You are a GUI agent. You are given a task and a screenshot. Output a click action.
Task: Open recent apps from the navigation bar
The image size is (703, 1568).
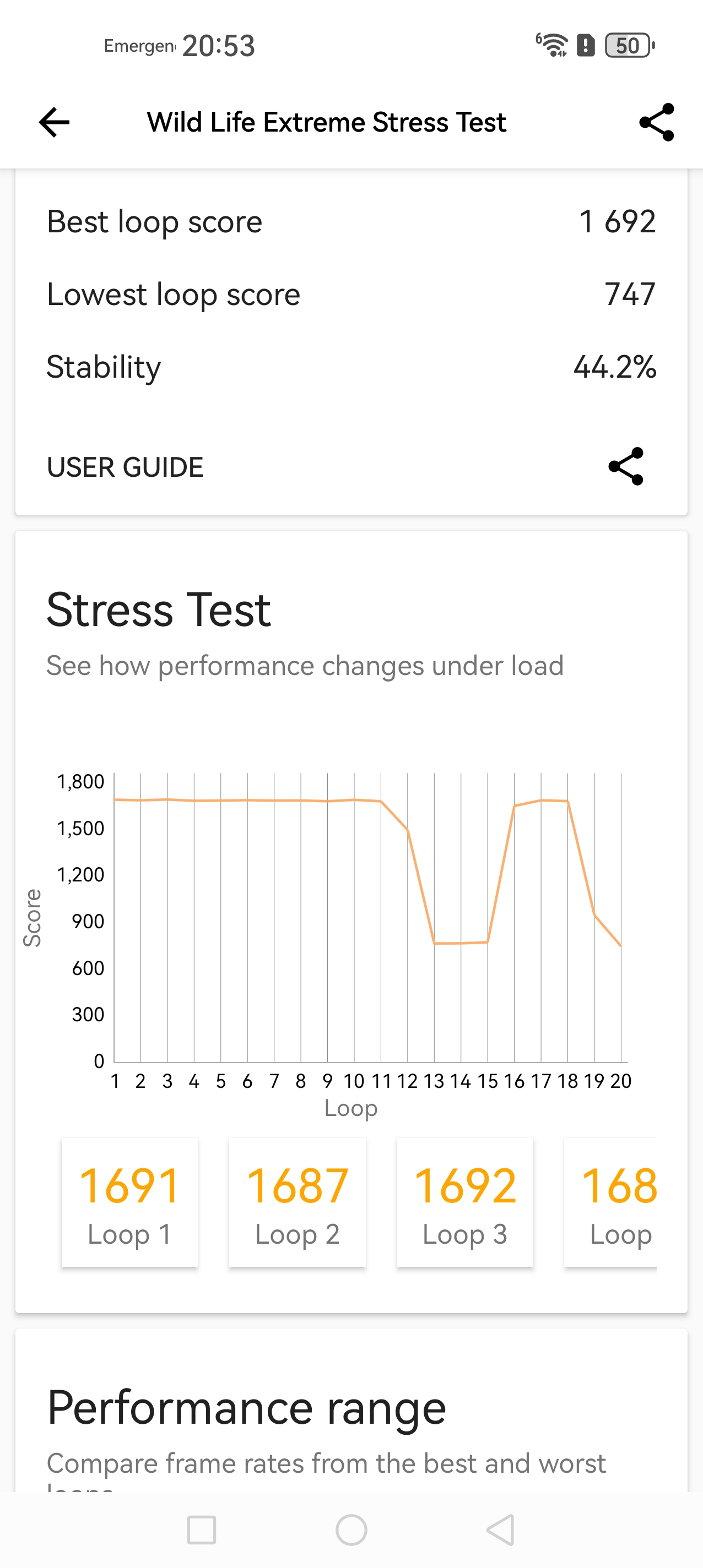pyautogui.click(x=202, y=1529)
